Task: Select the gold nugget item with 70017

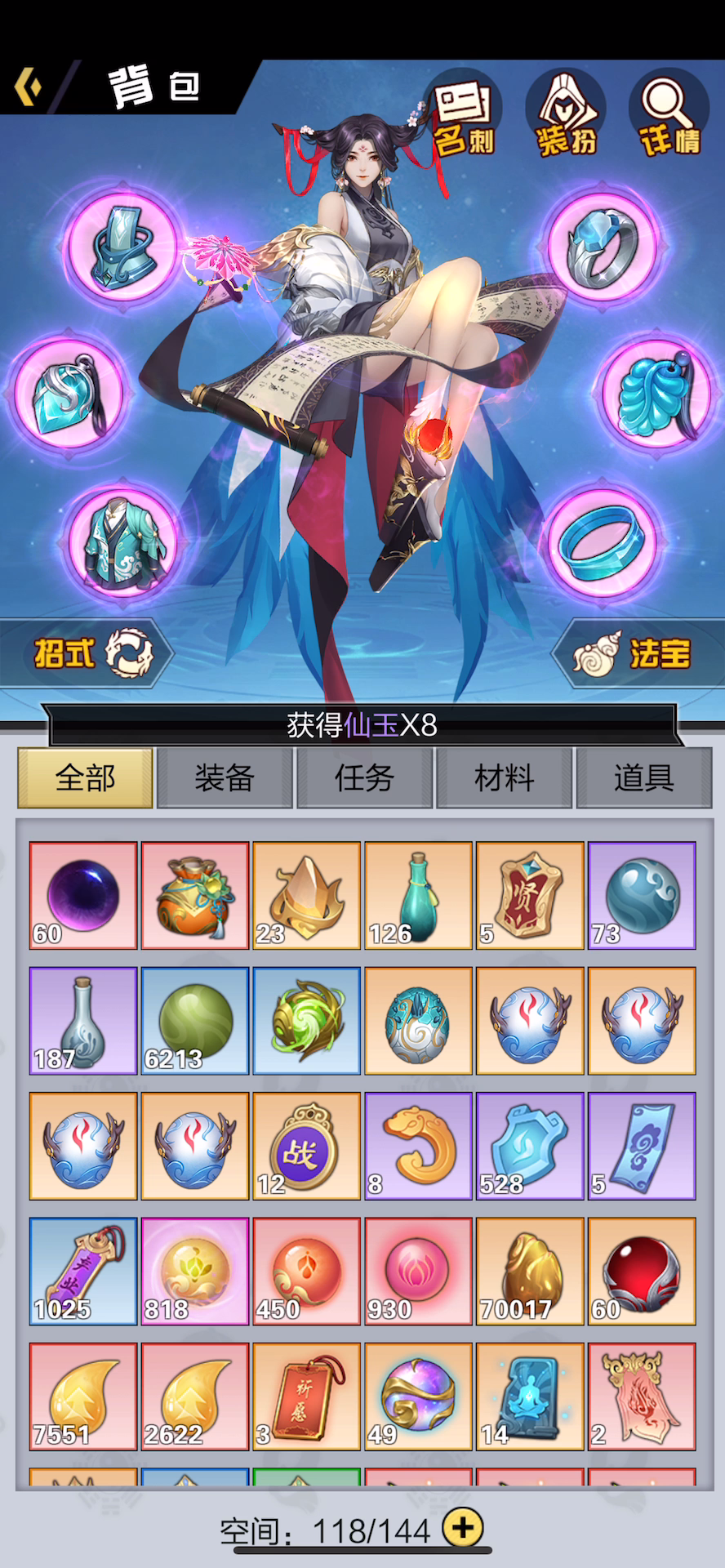Action: [x=530, y=1271]
